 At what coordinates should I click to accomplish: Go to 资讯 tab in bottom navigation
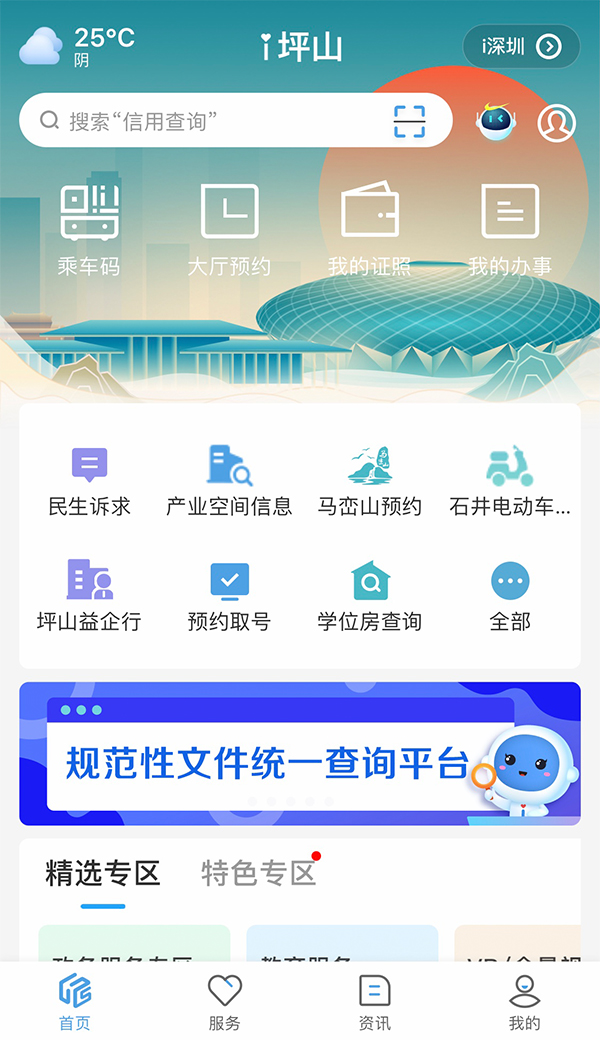click(374, 1002)
